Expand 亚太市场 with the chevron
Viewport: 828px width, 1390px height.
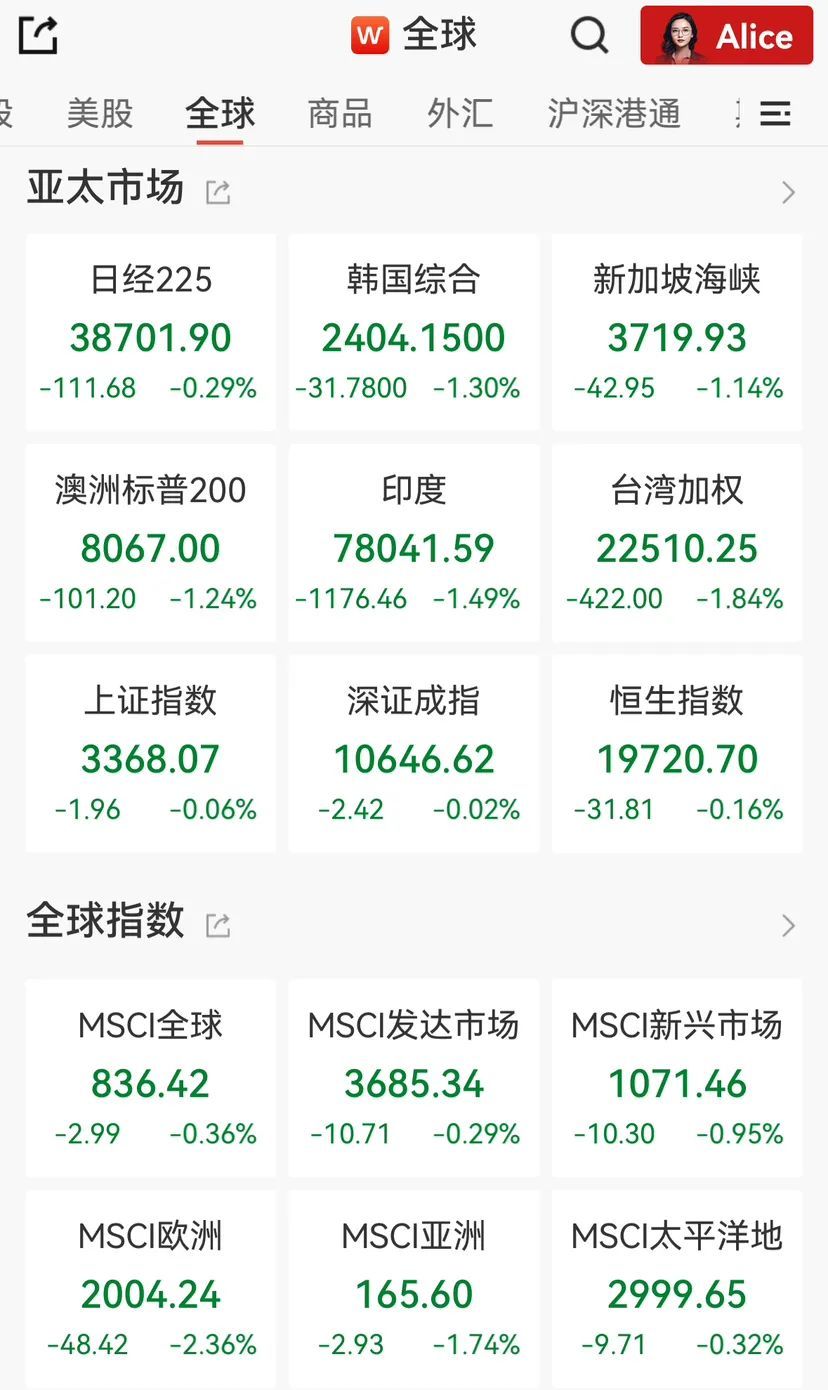click(x=788, y=192)
